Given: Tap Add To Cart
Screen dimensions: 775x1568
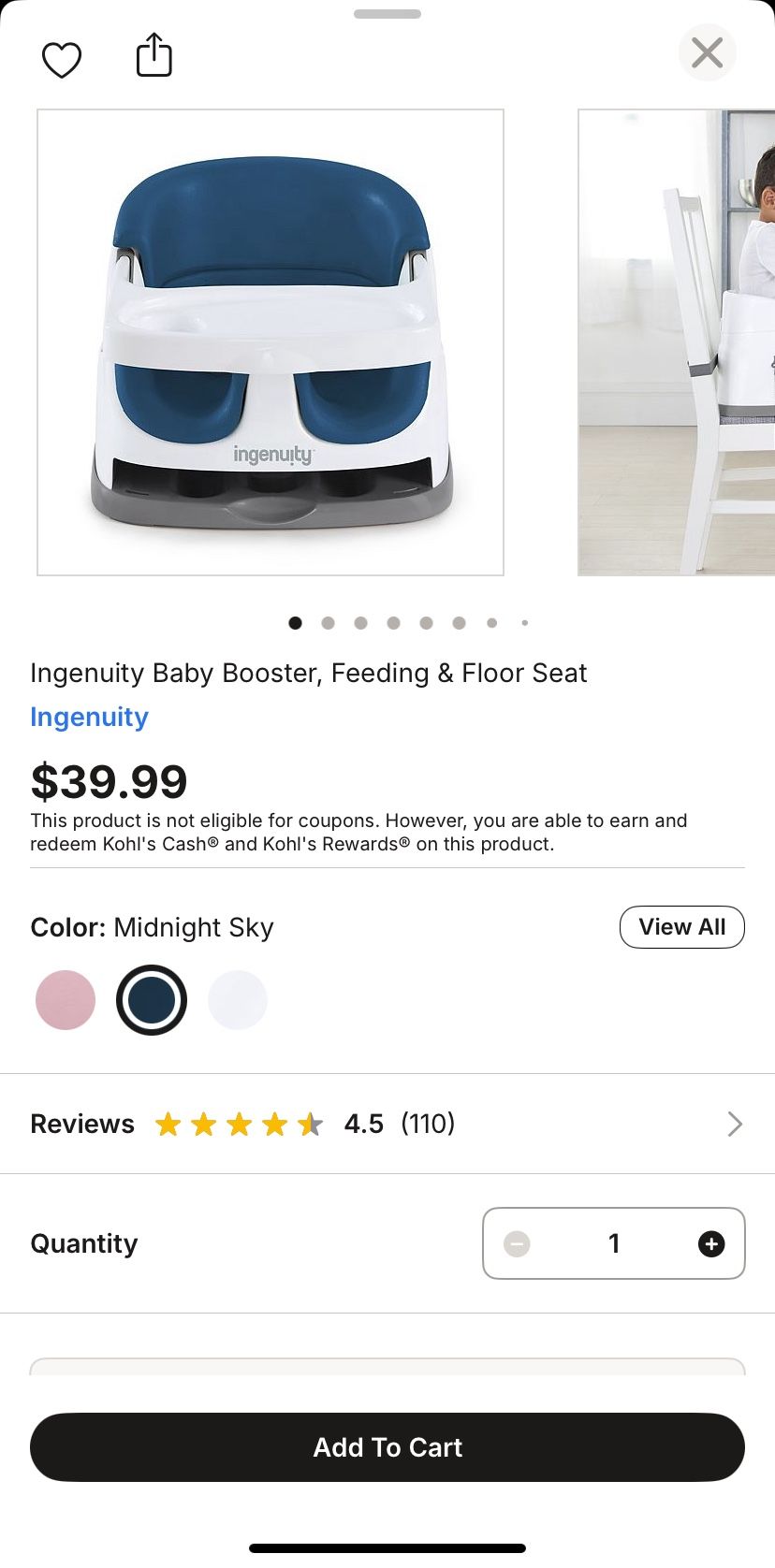Looking at the screenshot, I should [387, 1446].
